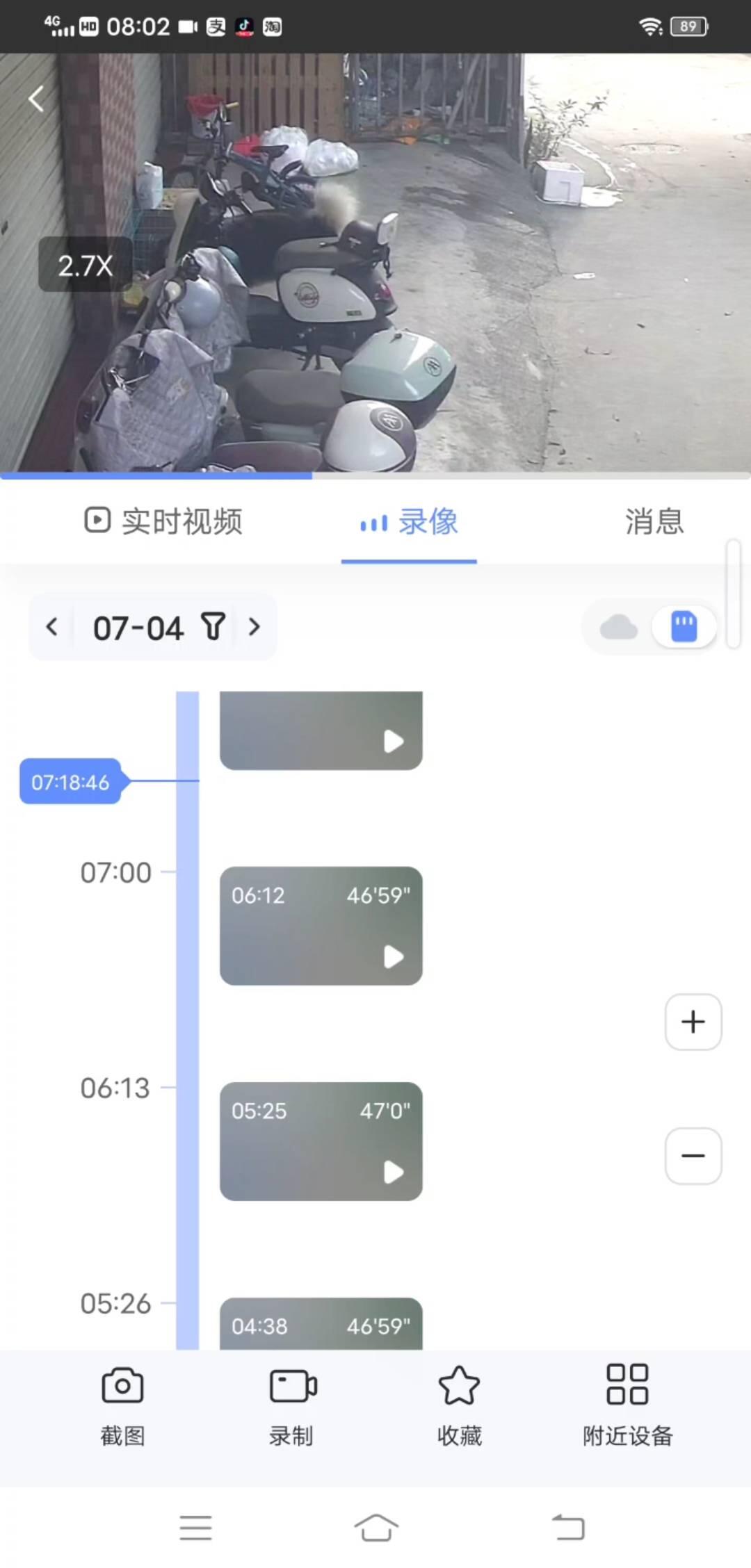Play the 05:25 recording clip

[x=321, y=1141]
